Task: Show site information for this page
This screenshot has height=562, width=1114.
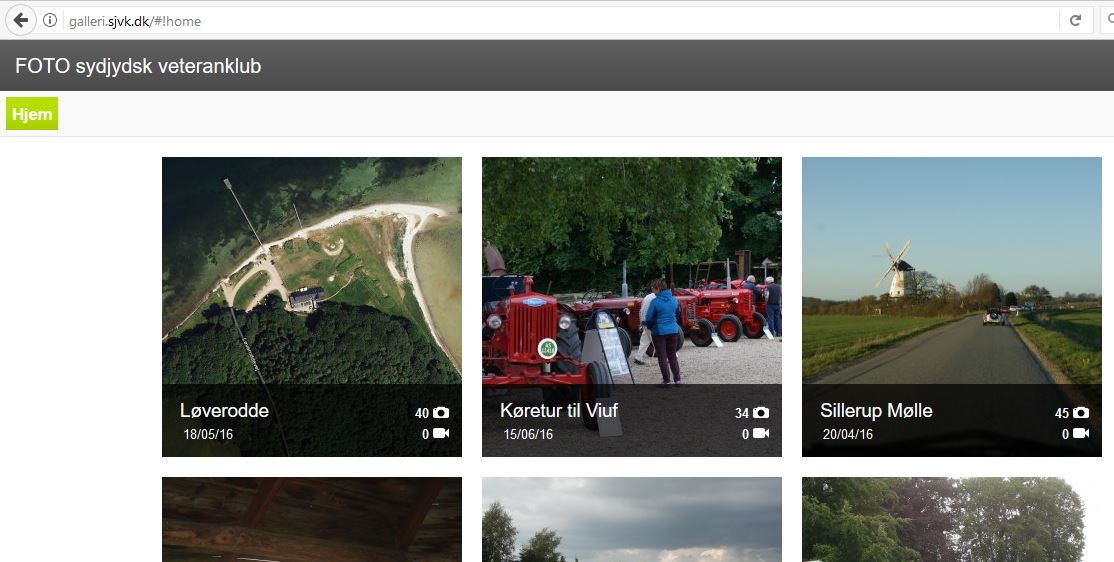Action: click(50, 20)
